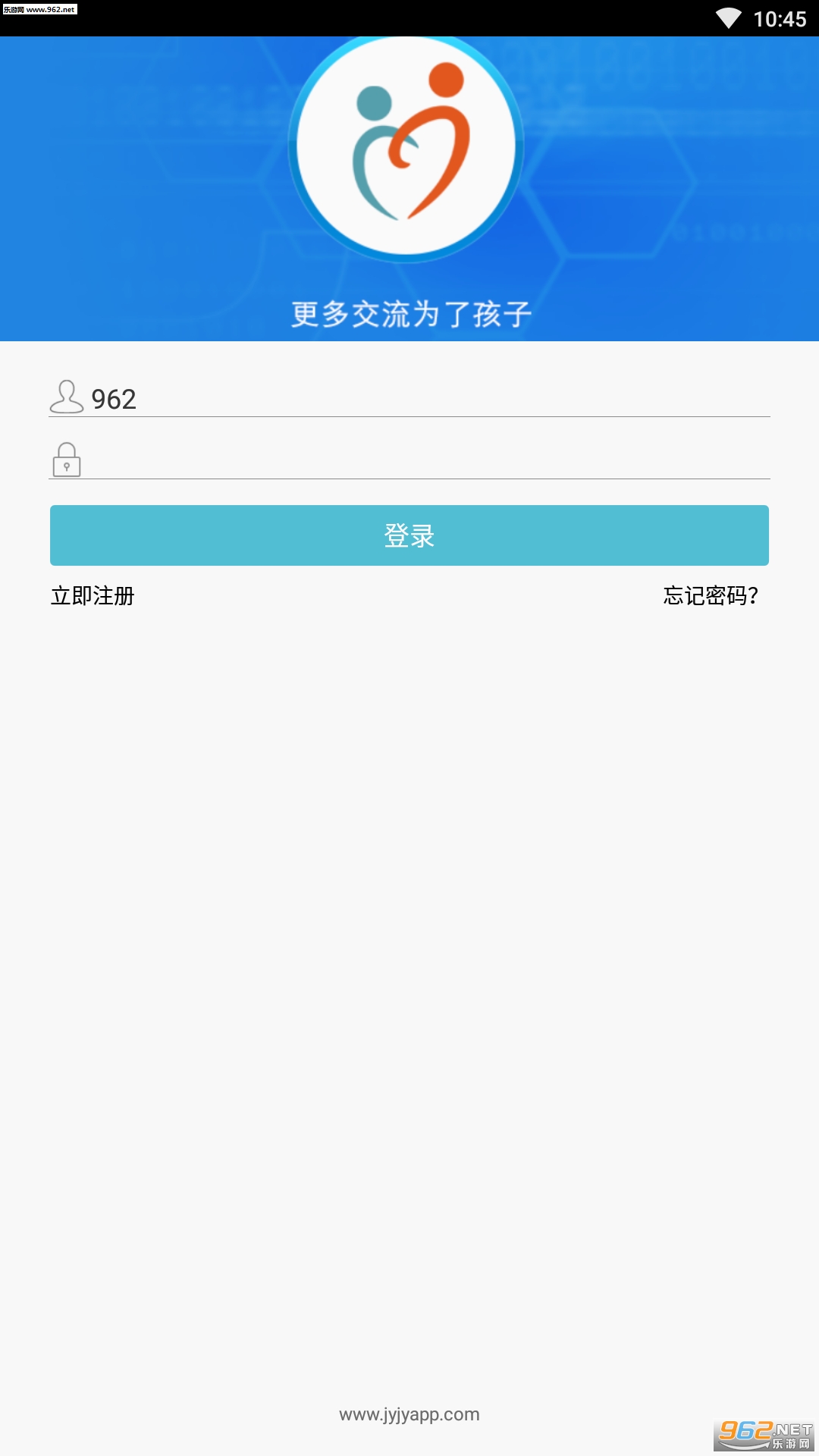Focus the password field with lock icon
819x1456 pixels.
(x=409, y=460)
